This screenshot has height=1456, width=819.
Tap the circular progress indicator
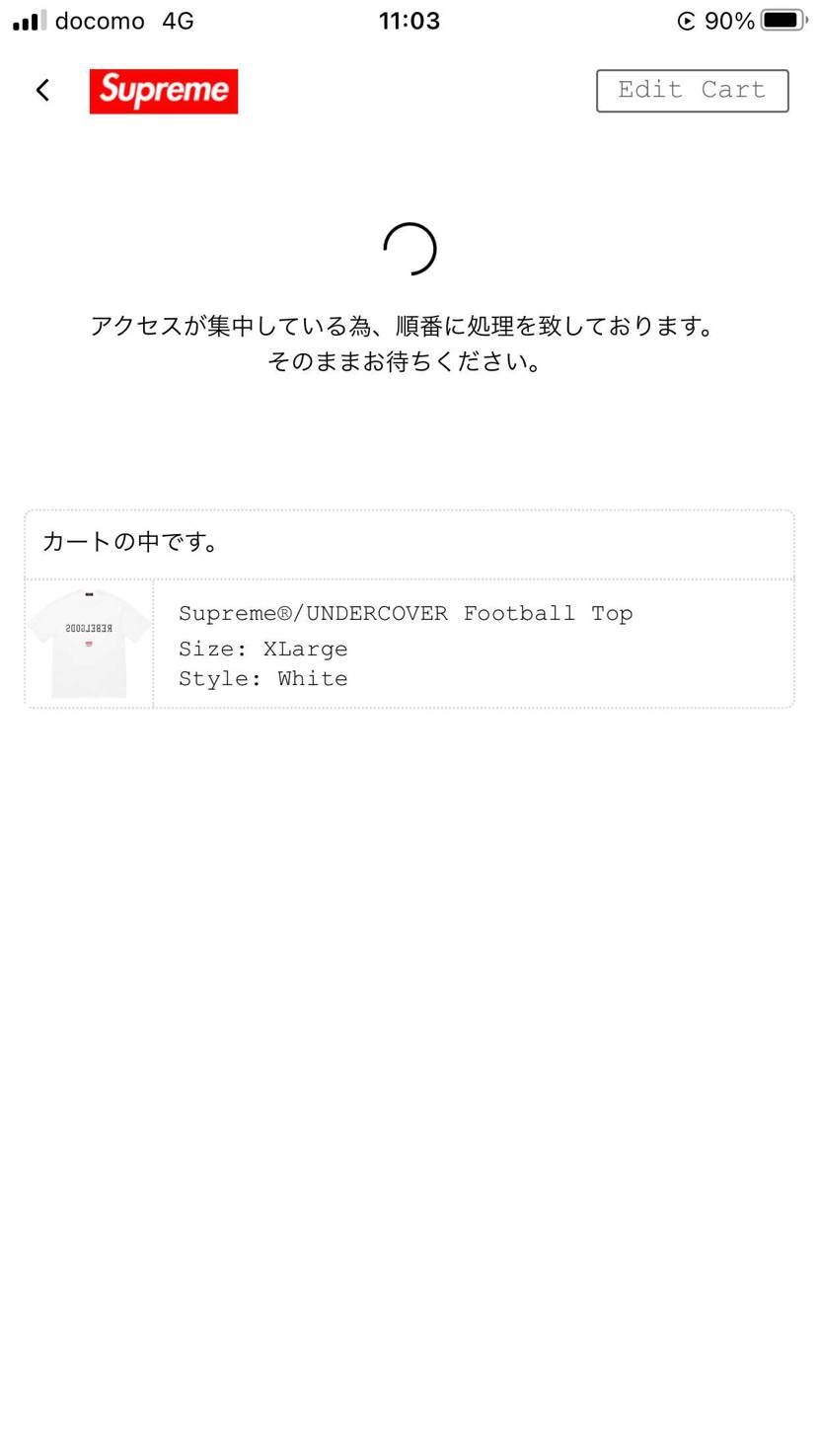point(410,249)
